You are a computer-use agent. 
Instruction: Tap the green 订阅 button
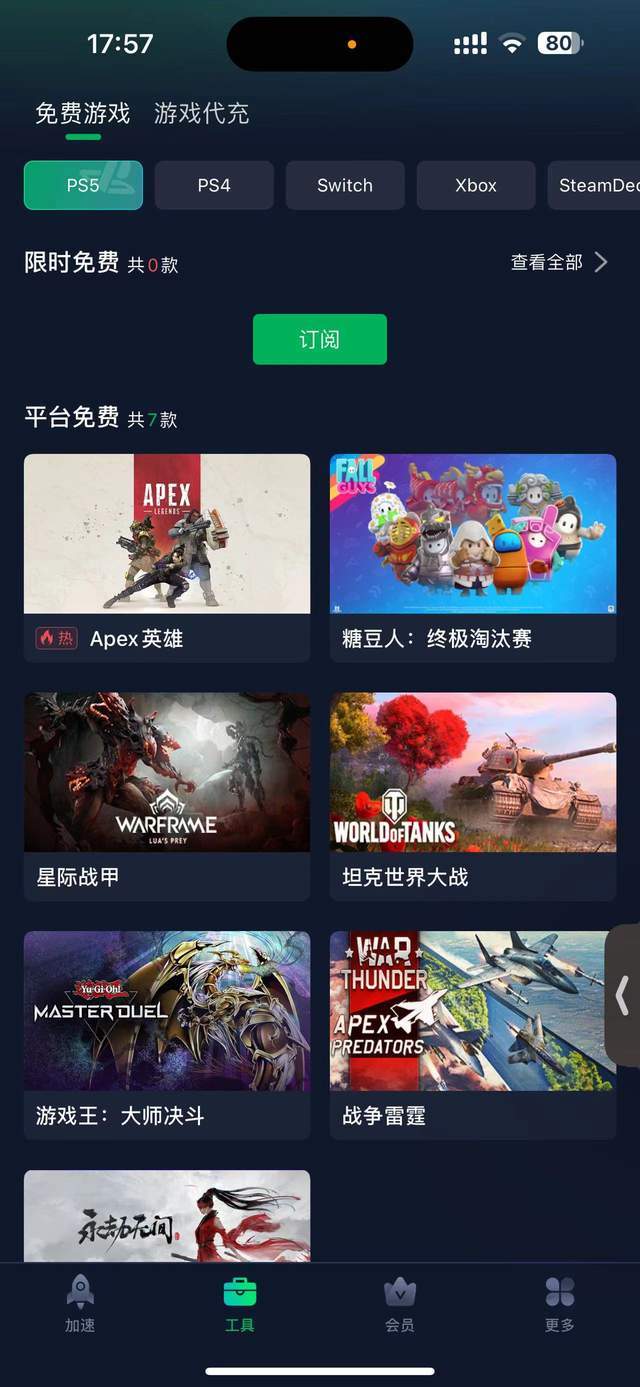319,339
